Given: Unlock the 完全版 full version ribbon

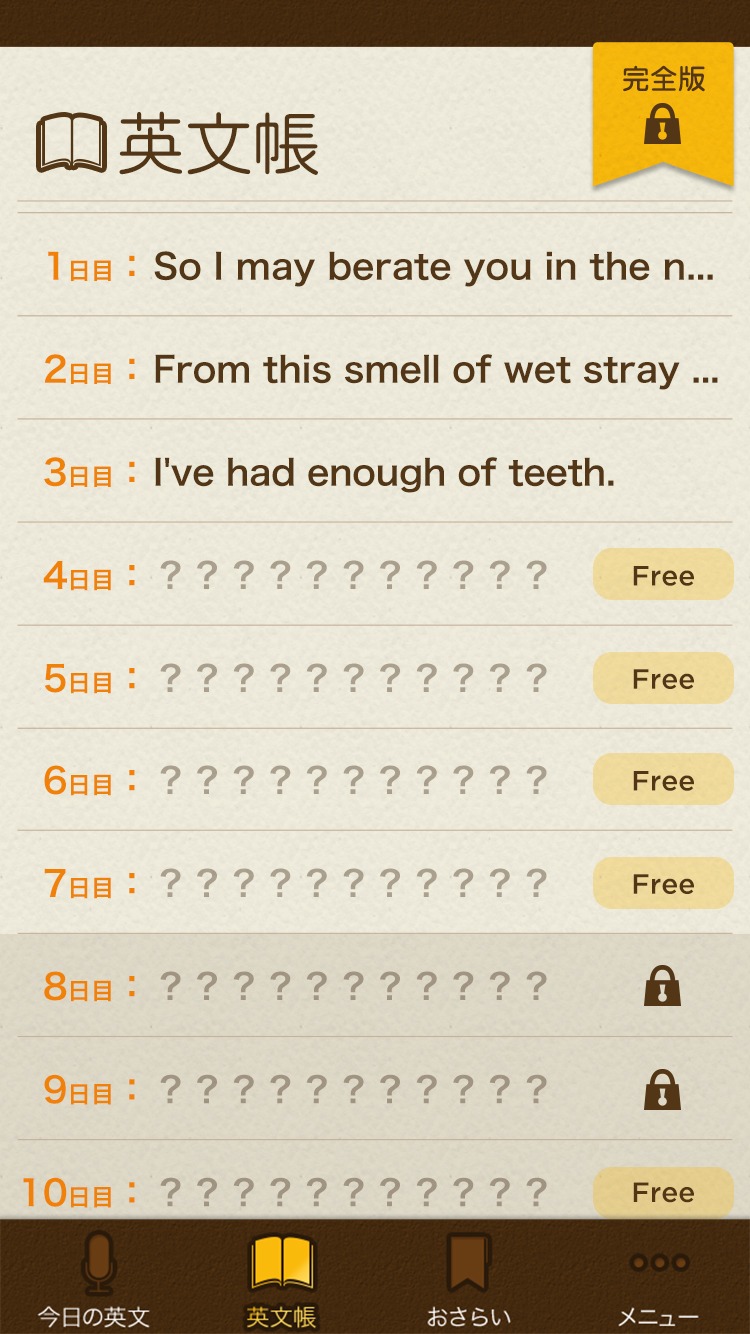Looking at the screenshot, I should tap(663, 112).
